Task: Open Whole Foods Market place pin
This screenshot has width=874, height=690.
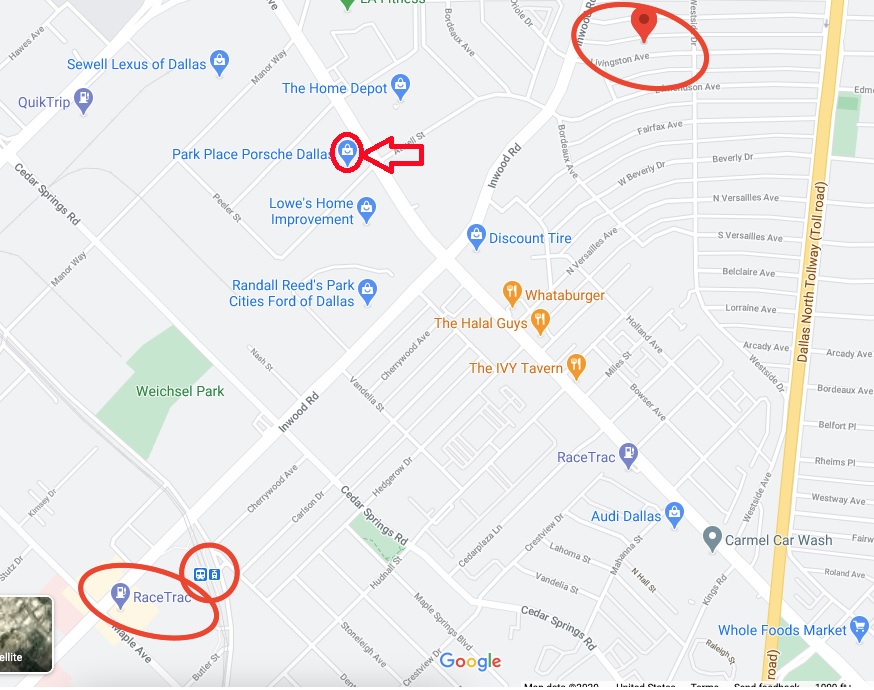Action: (859, 629)
